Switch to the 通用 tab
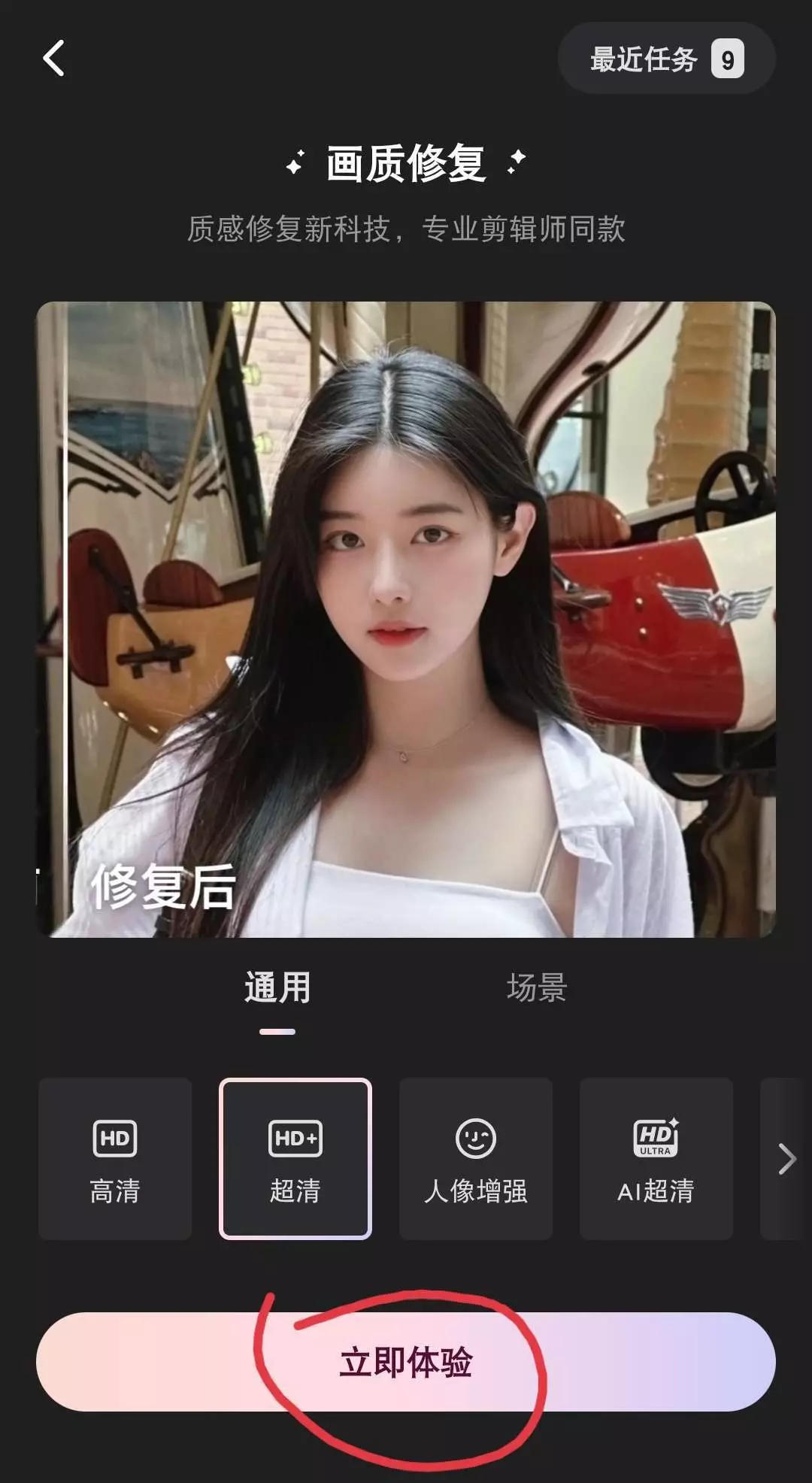 pos(277,987)
